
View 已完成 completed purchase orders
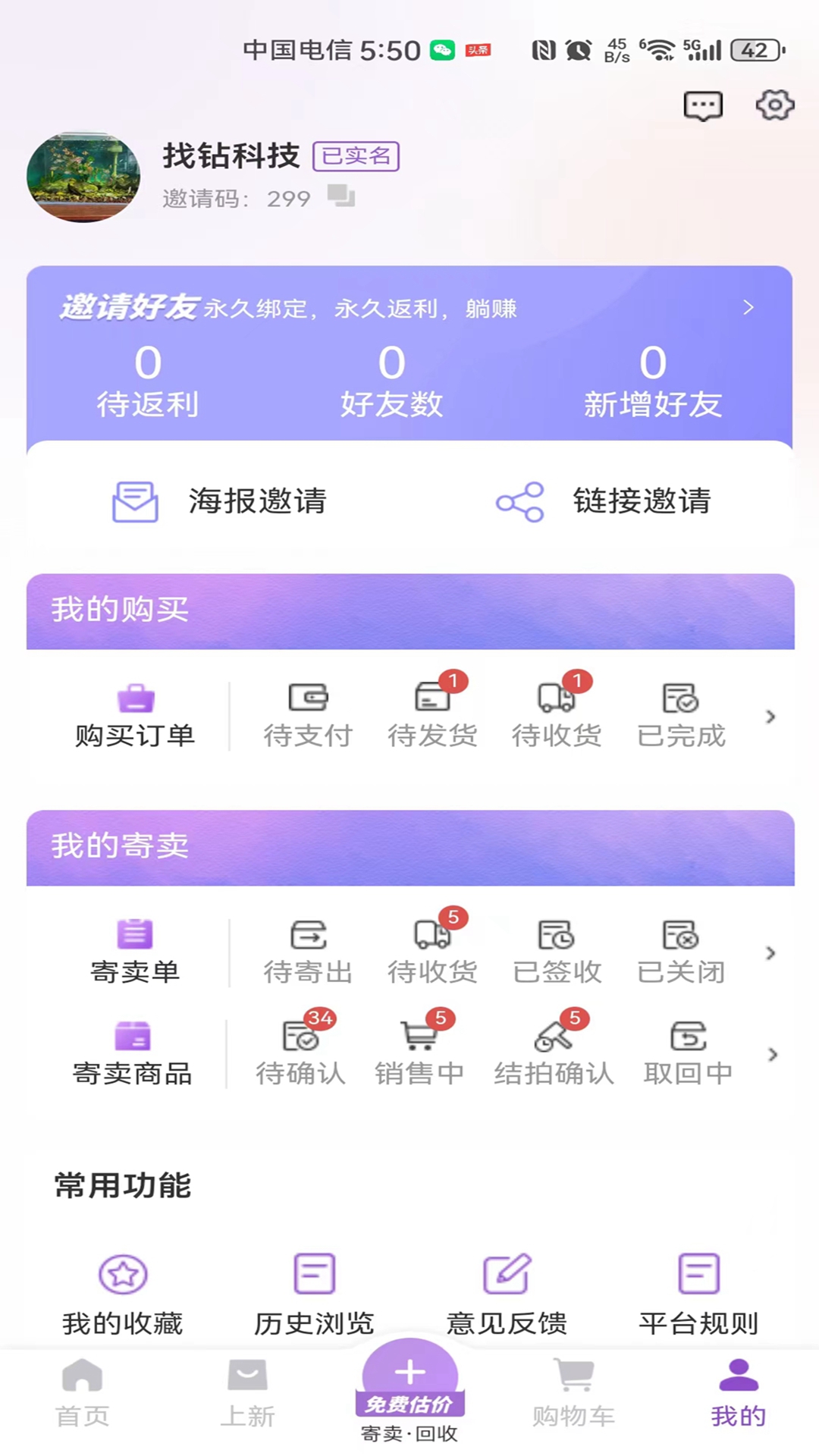coord(680,713)
